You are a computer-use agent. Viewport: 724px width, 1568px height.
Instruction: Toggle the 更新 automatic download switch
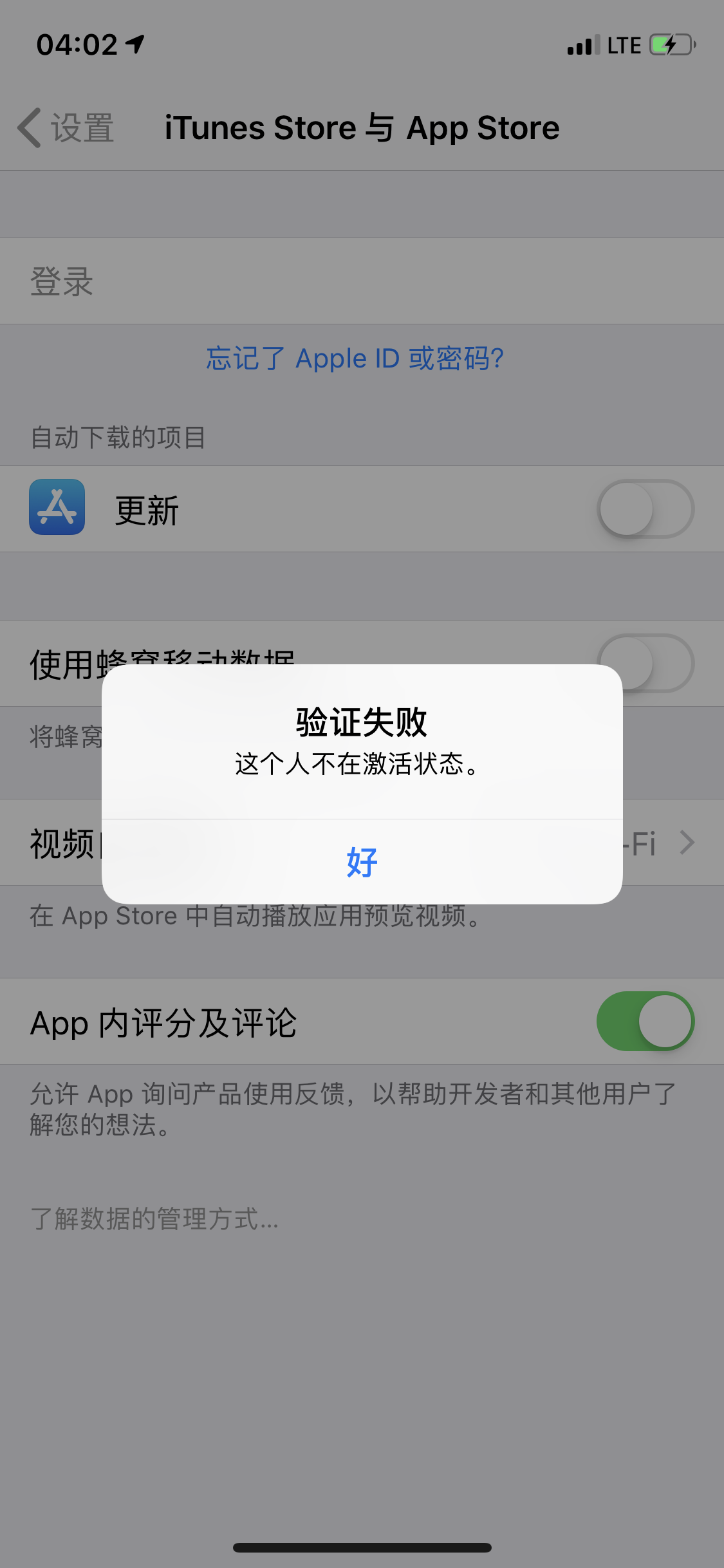click(645, 509)
